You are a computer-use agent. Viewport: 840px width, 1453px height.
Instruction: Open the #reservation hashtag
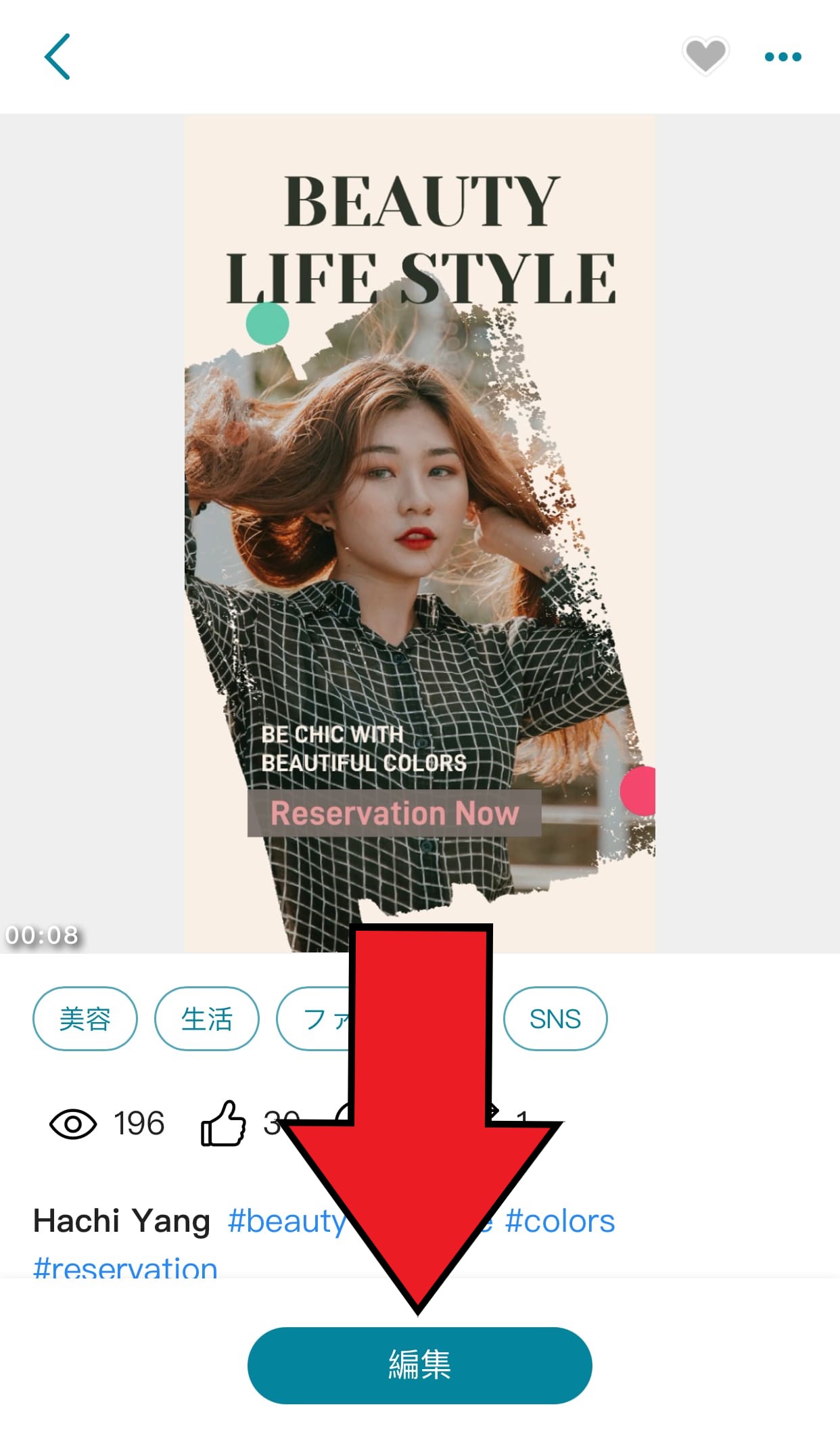(126, 1266)
